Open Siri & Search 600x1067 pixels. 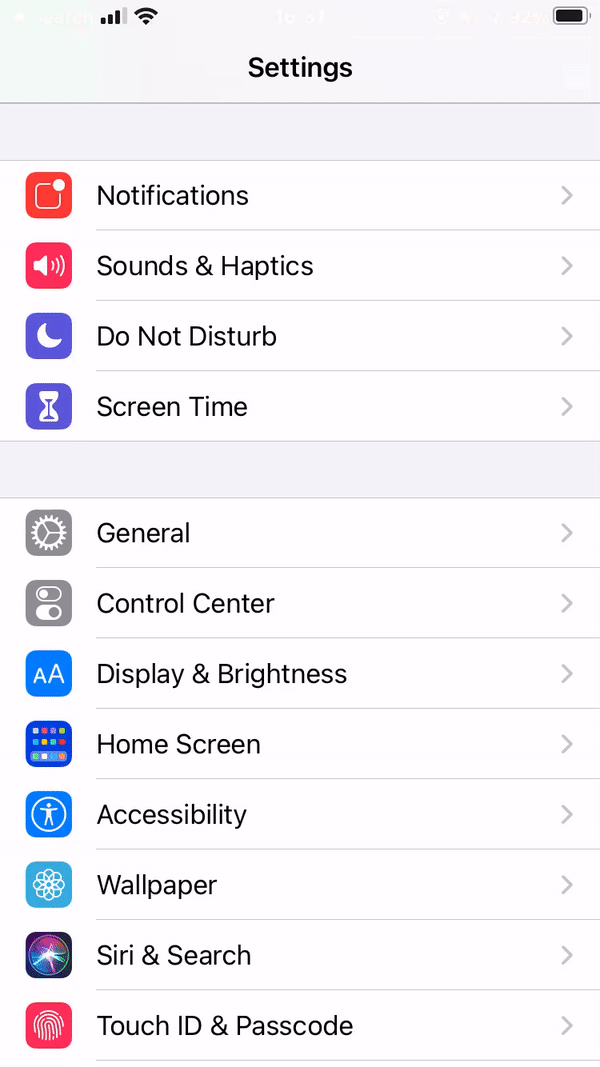point(300,955)
